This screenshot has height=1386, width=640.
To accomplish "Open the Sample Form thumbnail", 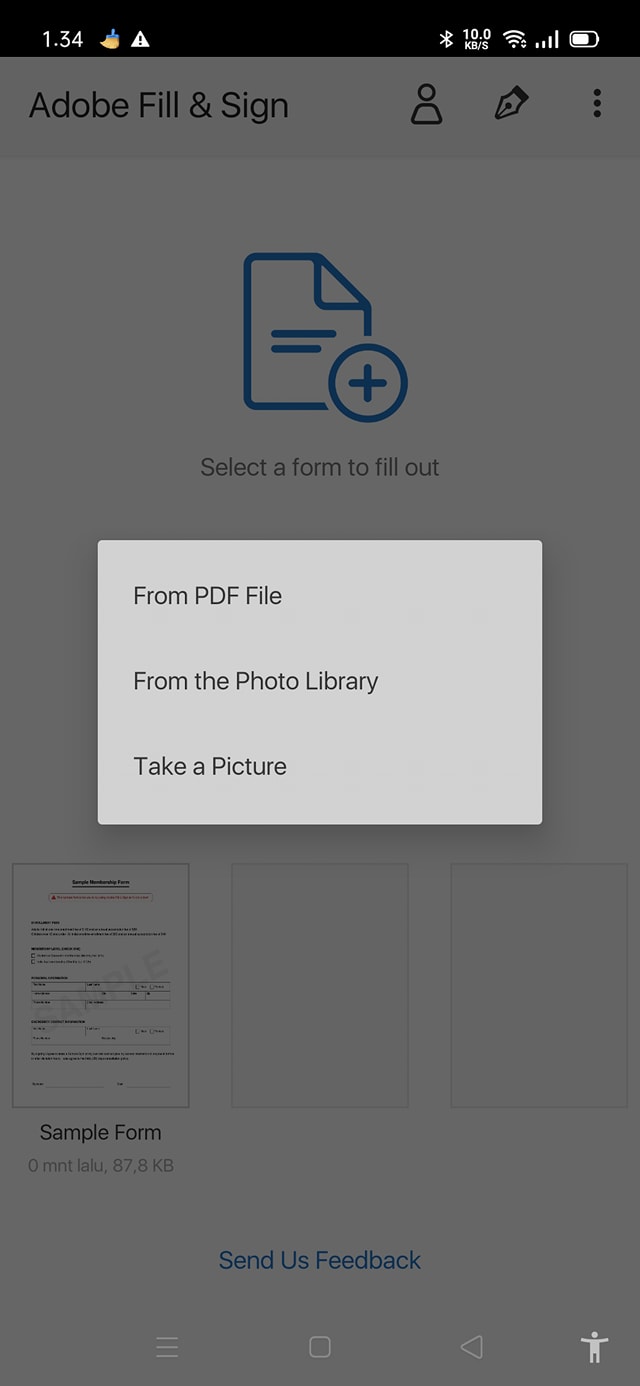I will coord(101,985).
